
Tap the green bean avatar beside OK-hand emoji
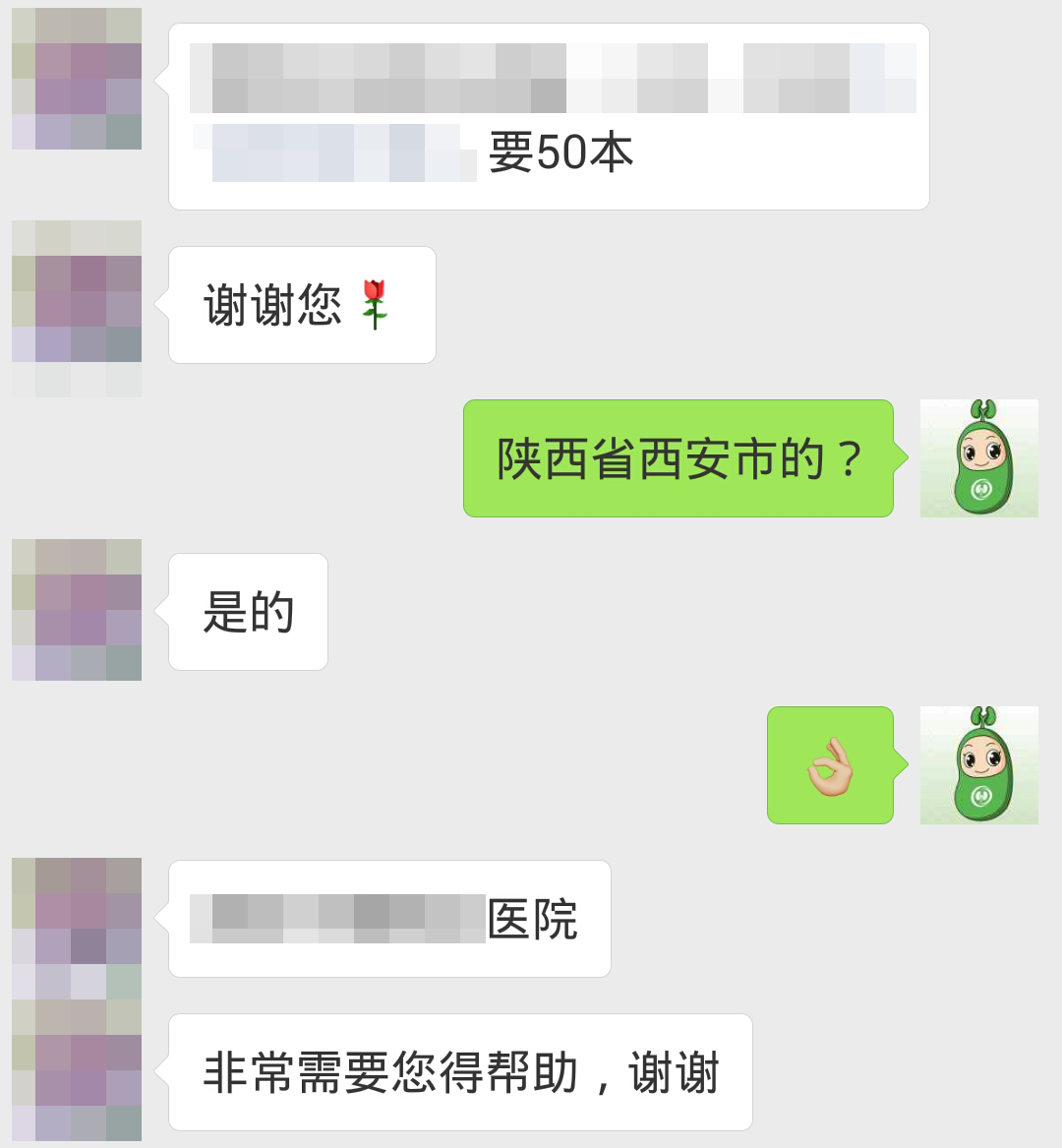click(x=978, y=765)
